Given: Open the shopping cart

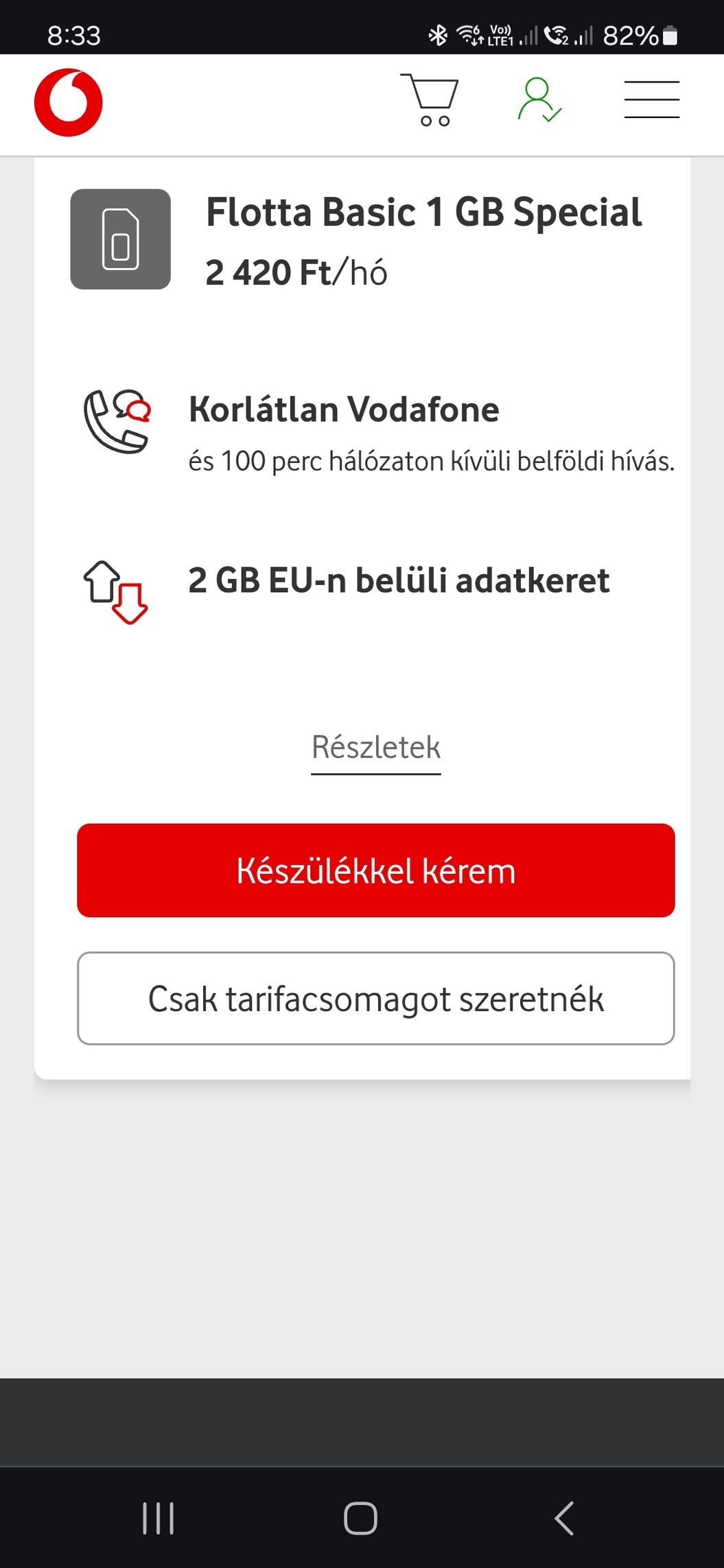Looking at the screenshot, I should tap(430, 100).
